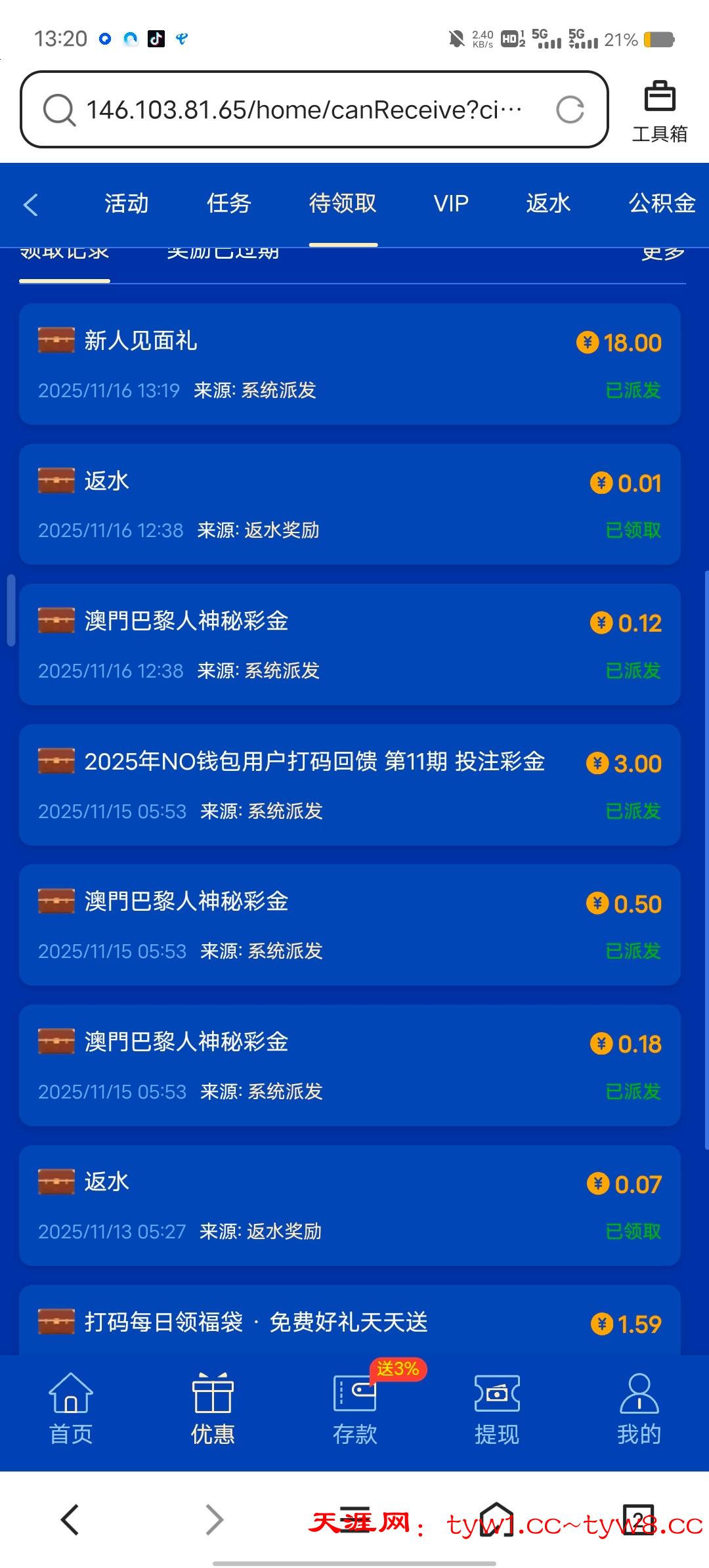Tap the browser back arrow at bottom

click(70, 1519)
